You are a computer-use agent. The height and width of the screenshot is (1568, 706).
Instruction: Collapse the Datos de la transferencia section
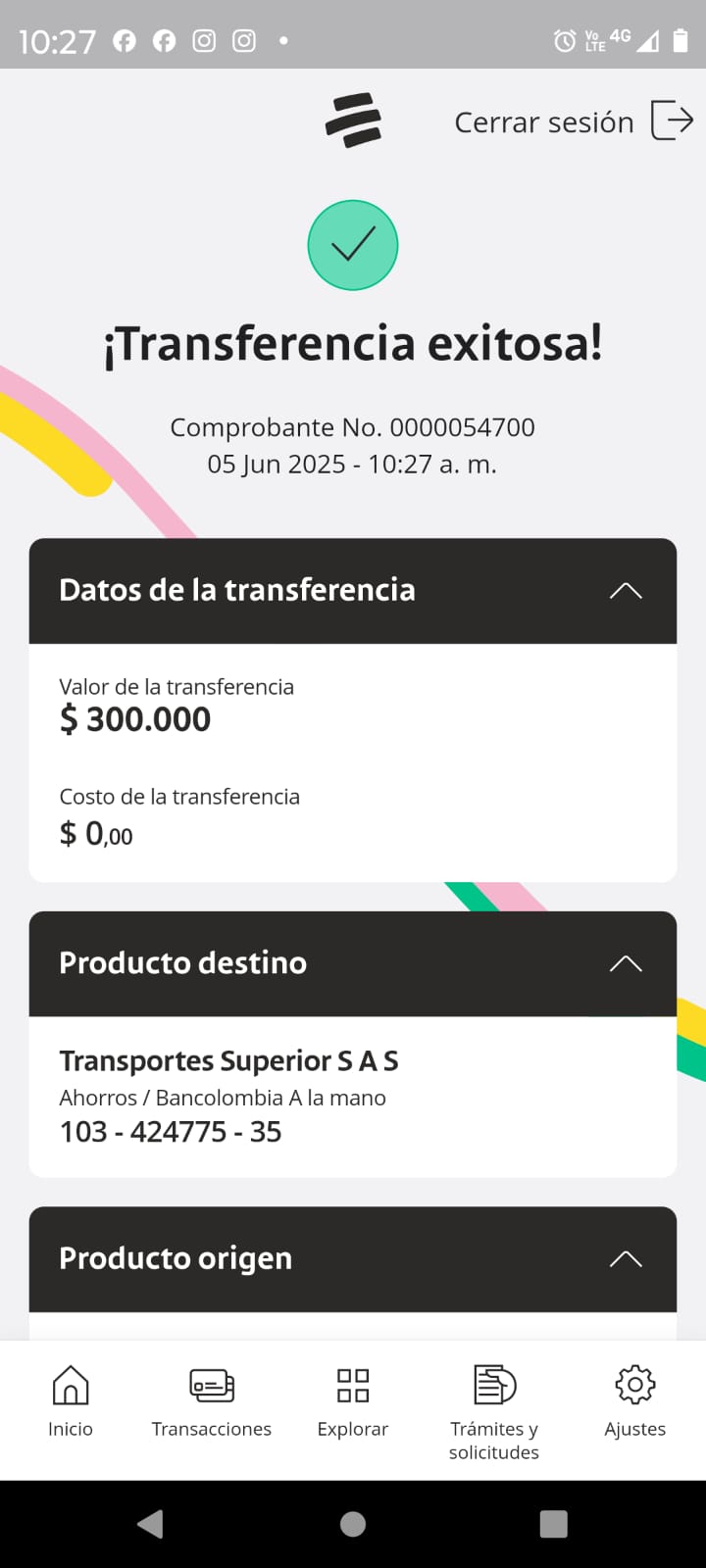pos(626,591)
